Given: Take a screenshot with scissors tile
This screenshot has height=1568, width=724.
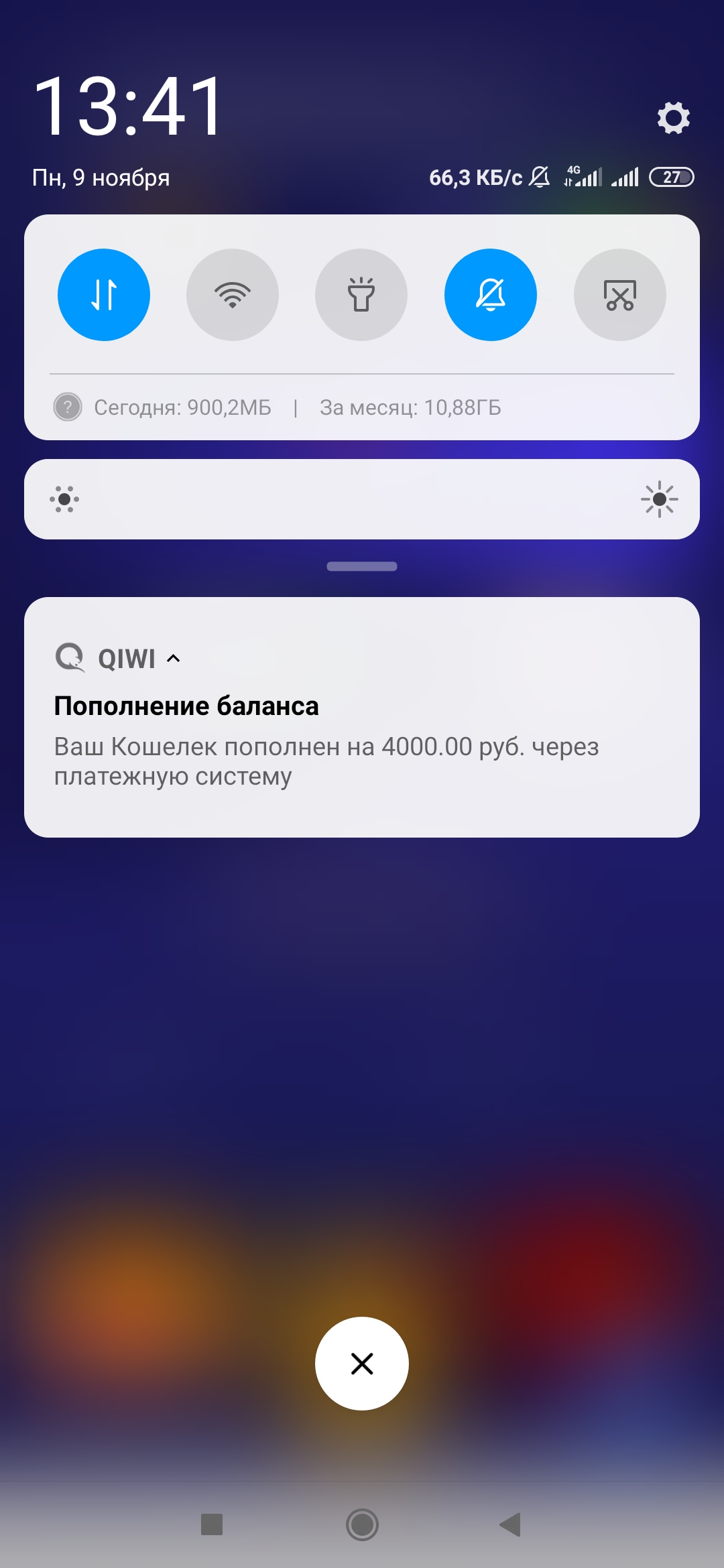Looking at the screenshot, I should (620, 295).
